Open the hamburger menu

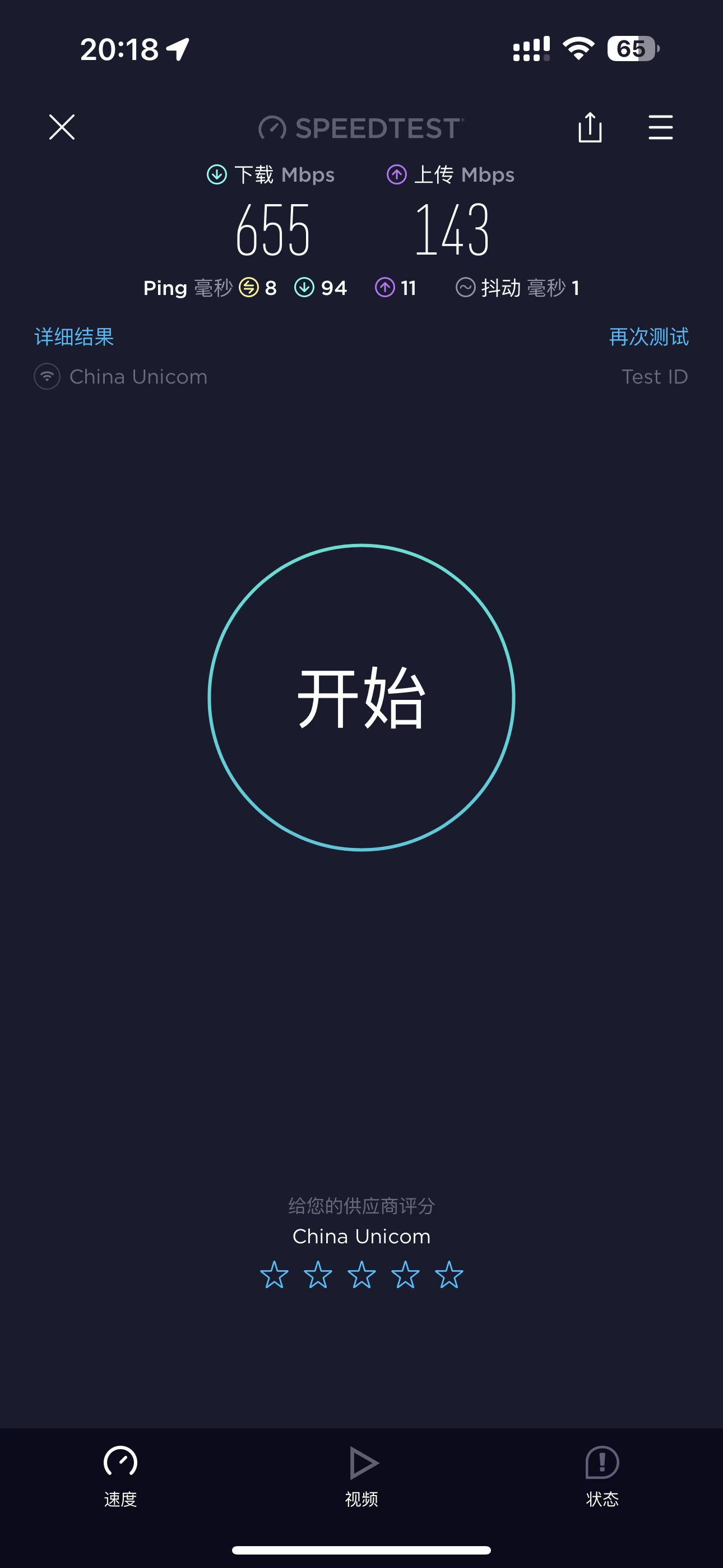[x=660, y=128]
